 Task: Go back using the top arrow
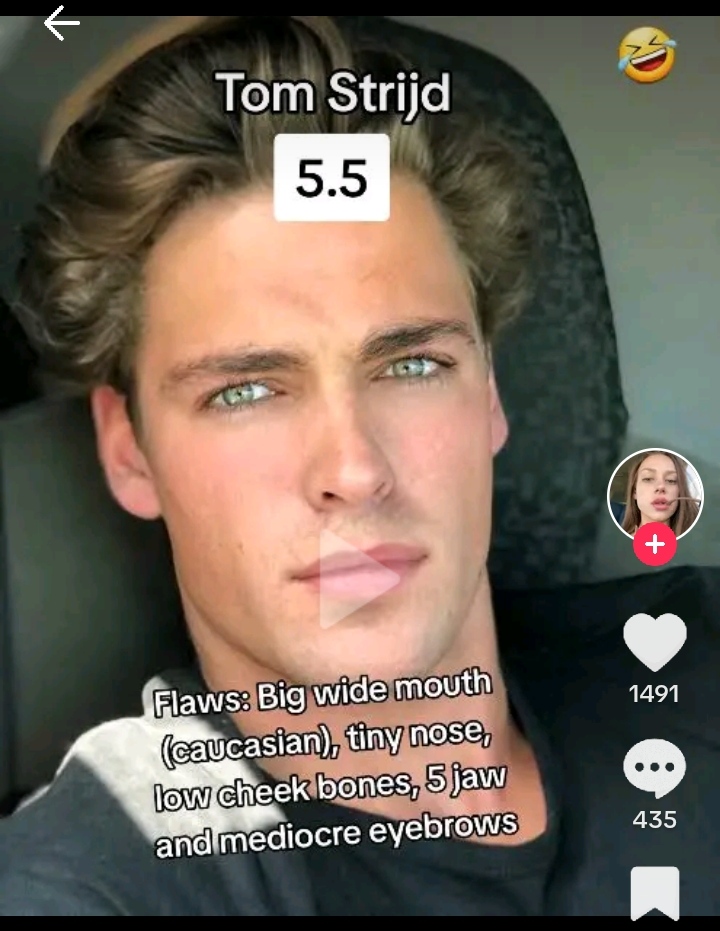(x=62, y=23)
